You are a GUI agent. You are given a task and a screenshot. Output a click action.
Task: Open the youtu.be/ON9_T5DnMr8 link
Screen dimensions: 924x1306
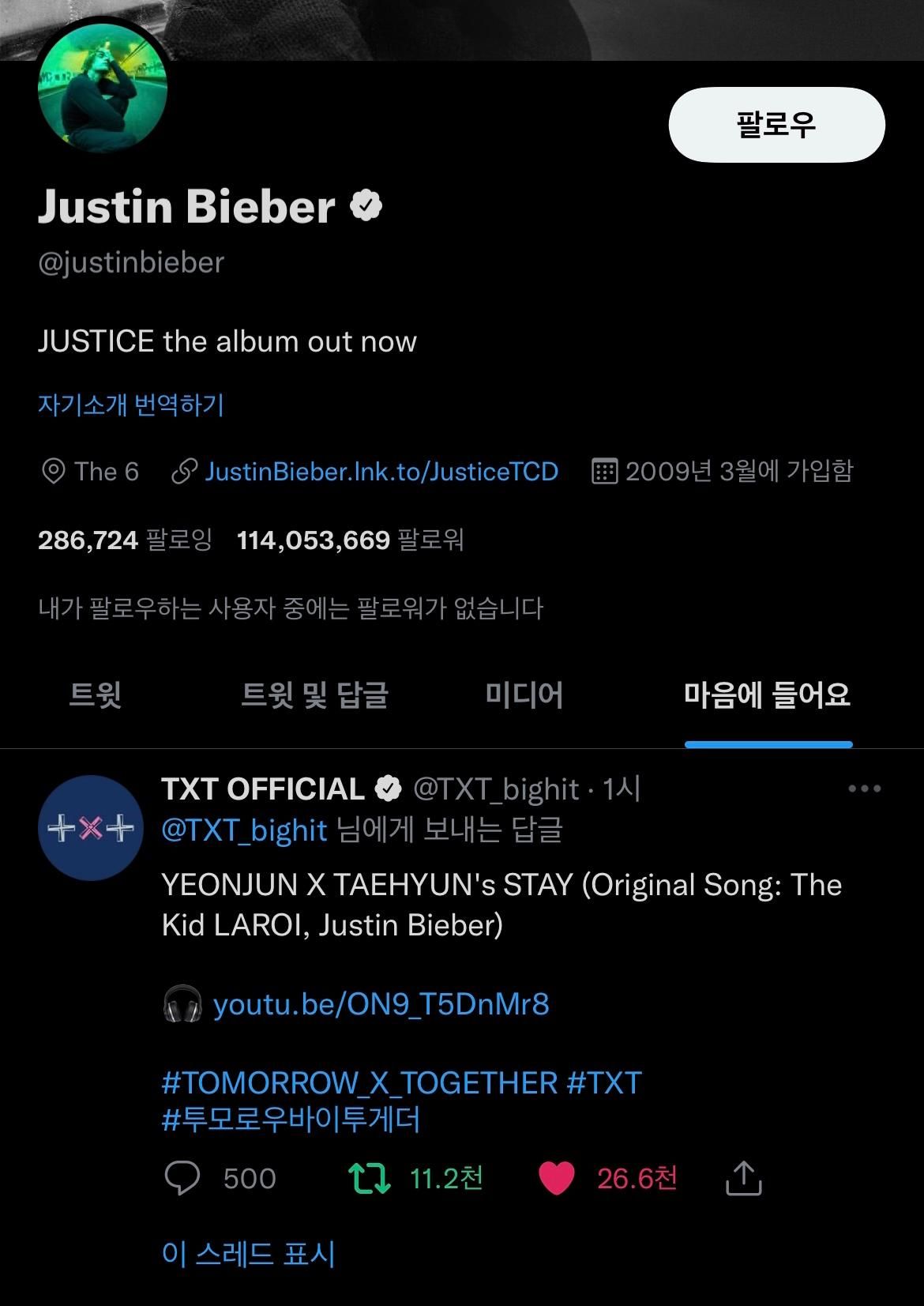[x=381, y=1004]
